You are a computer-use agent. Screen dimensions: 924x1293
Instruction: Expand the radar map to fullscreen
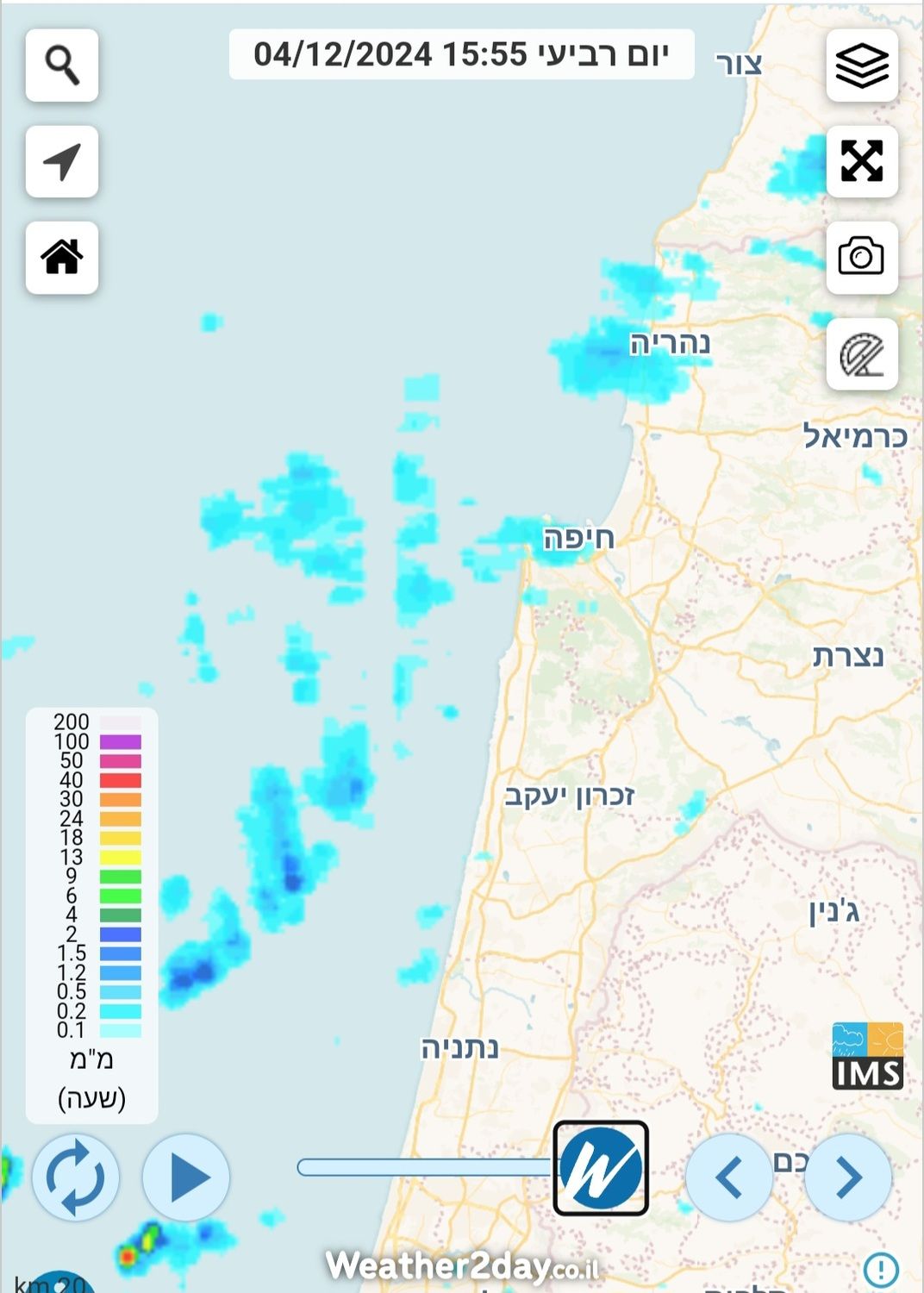862,162
